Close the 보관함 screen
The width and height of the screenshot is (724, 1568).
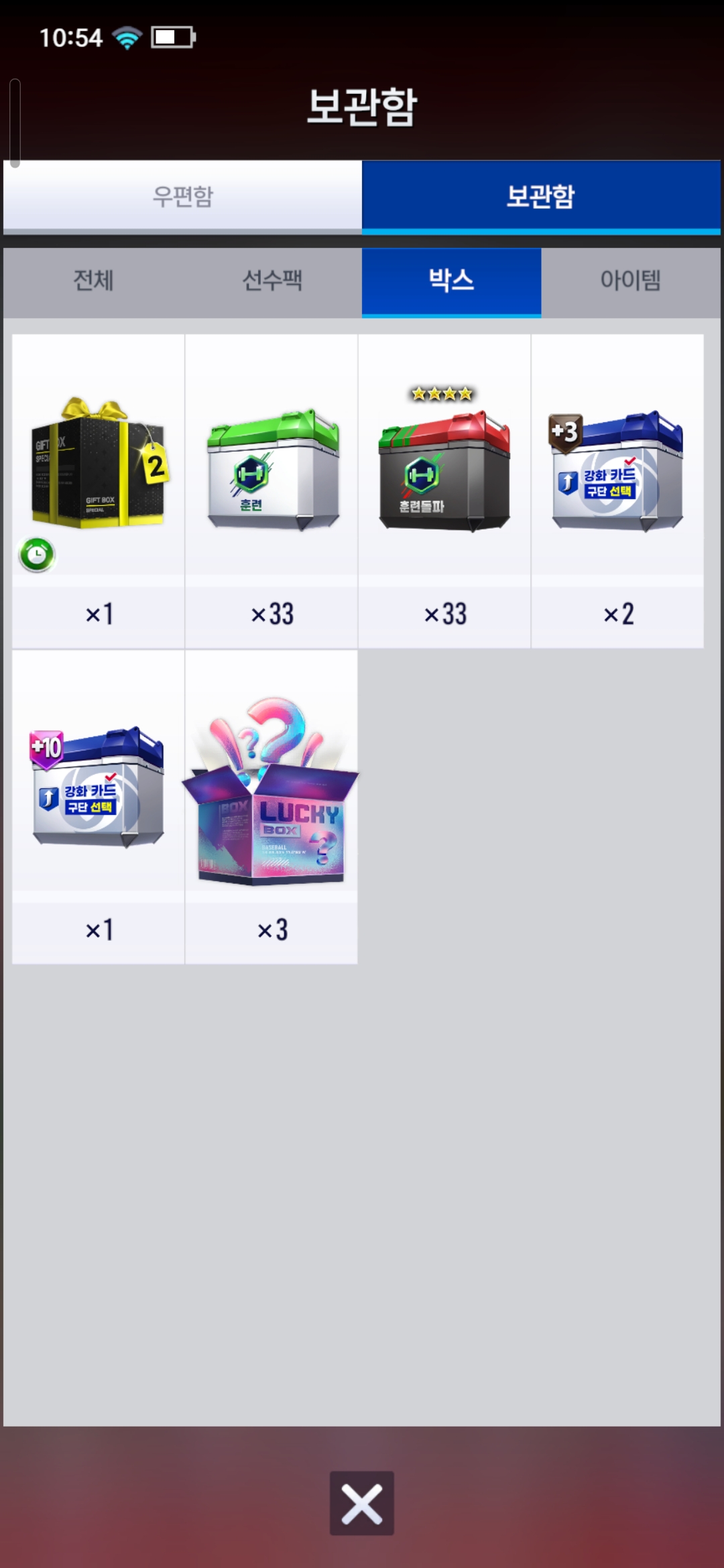click(x=362, y=1503)
